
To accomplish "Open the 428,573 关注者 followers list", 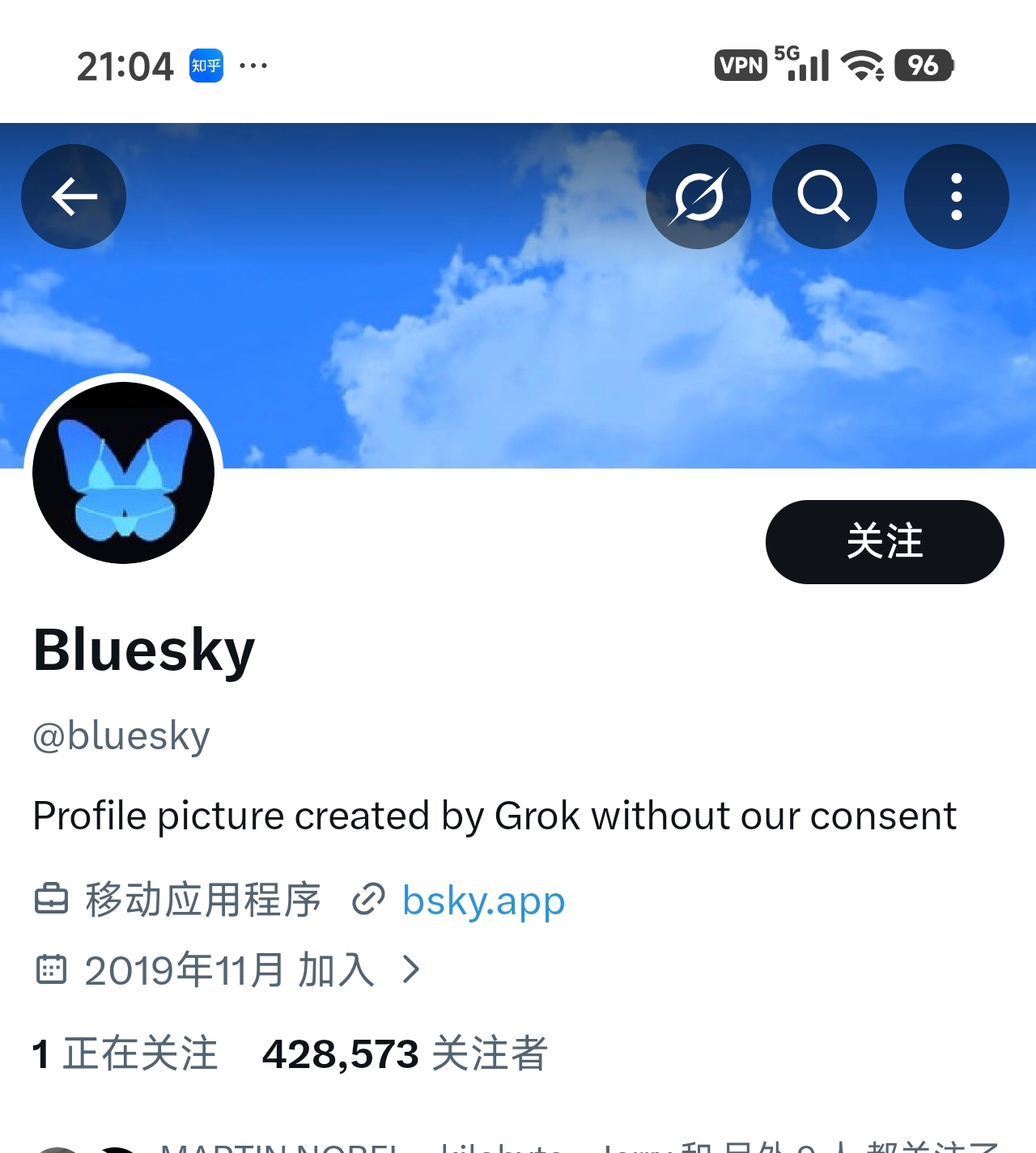I will pos(405,1053).
